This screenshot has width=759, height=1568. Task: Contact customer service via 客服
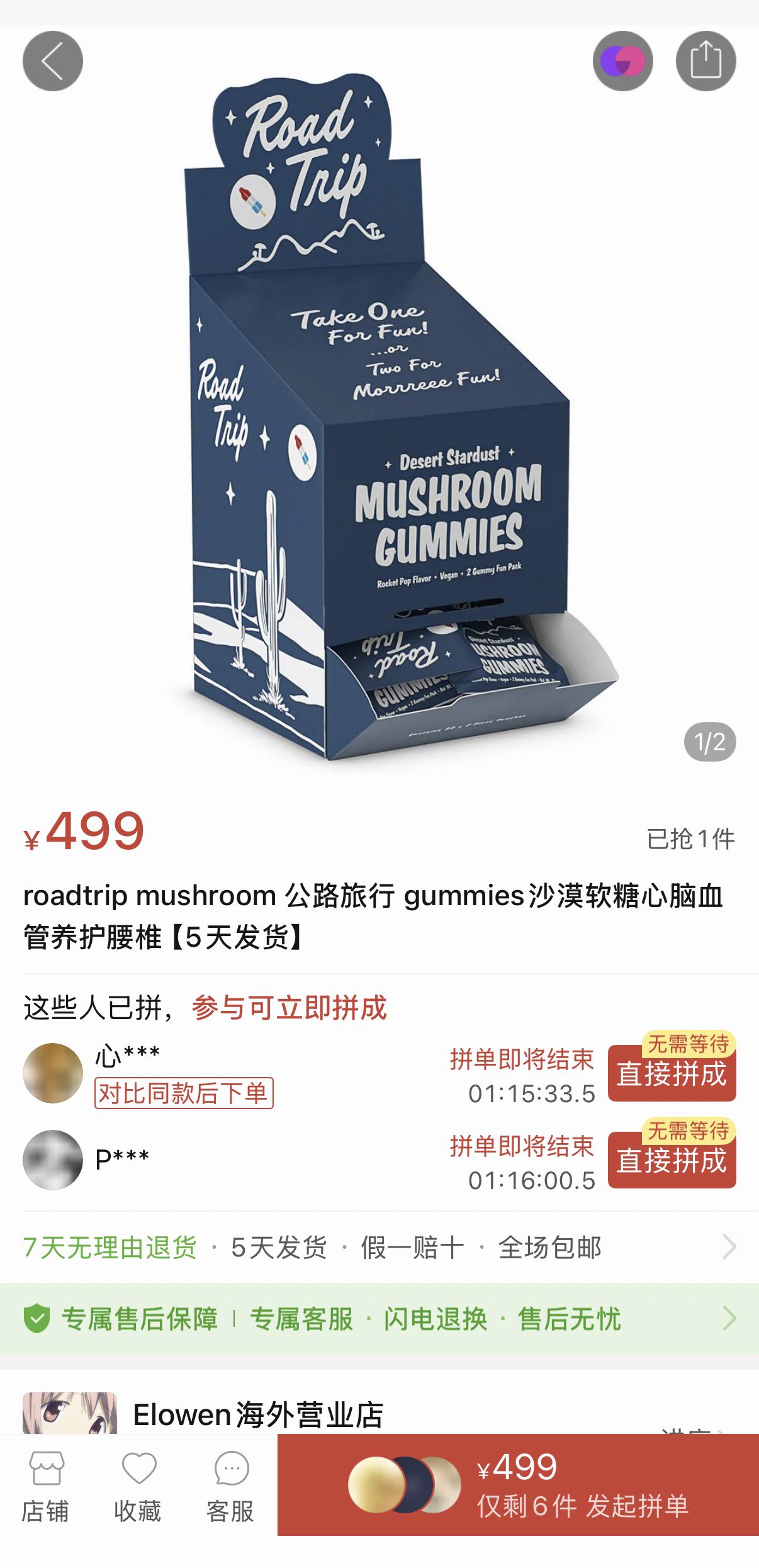[x=230, y=1486]
